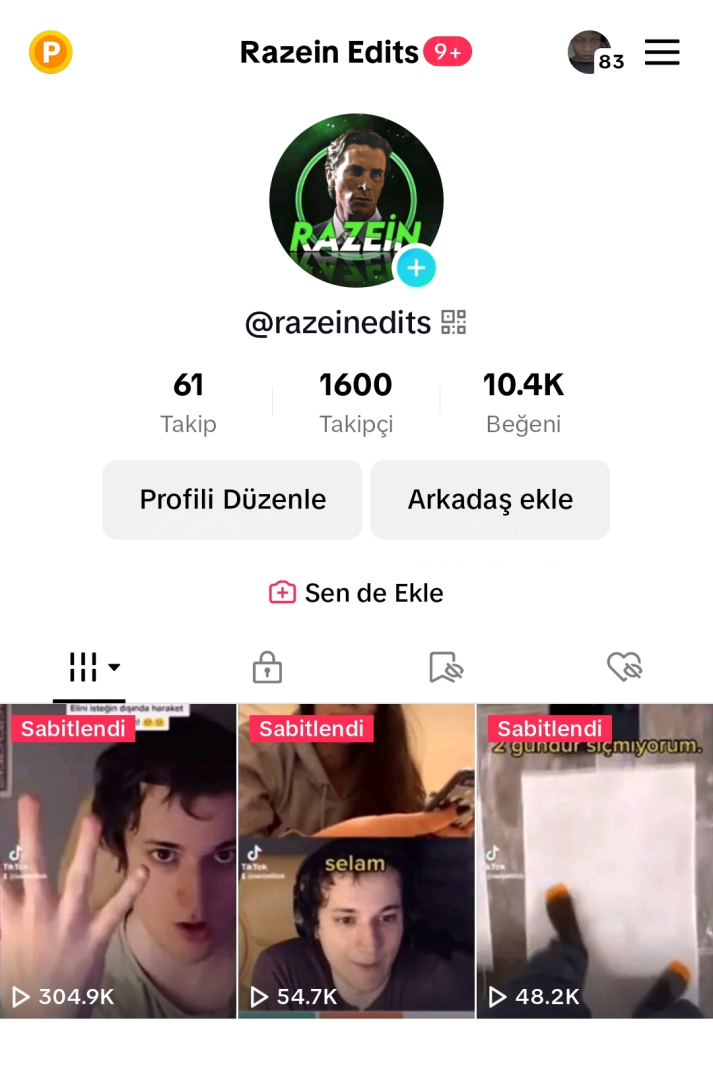View the 10.4K Beğeni likes count
713x1080 pixels.
pyautogui.click(x=523, y=402)
